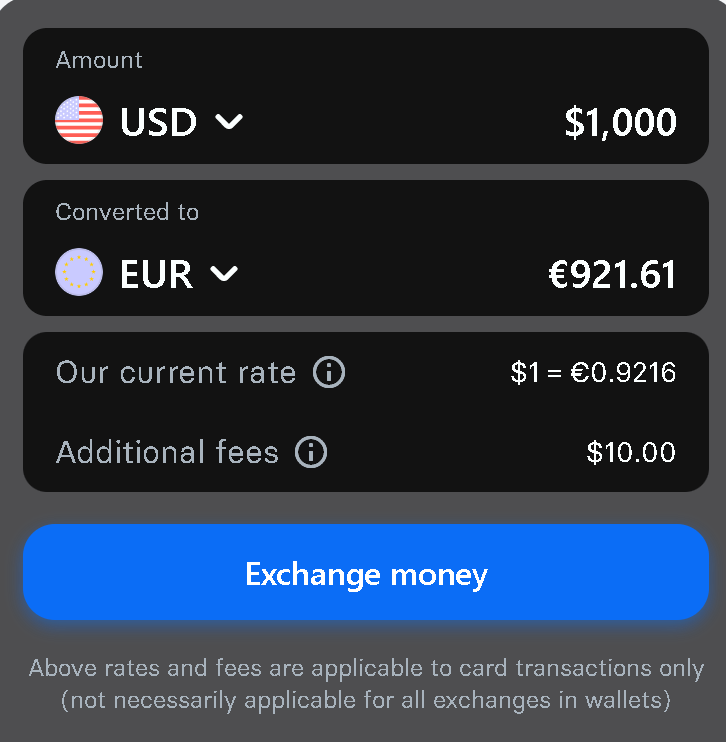
Task: Click the €921.61 converted amount
Action: [613, 272]
